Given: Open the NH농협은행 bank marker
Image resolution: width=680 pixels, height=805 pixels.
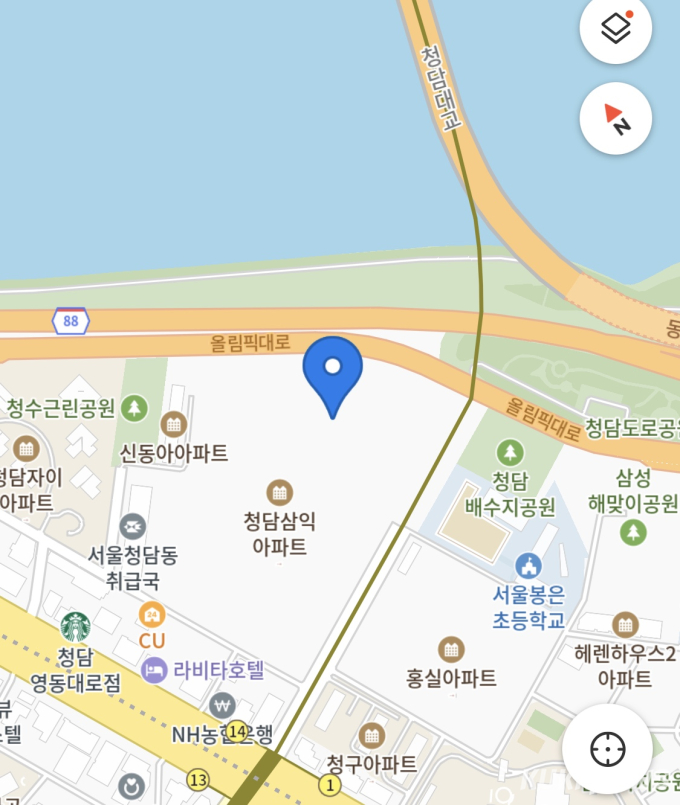Looking at the screenshot, I should pos(223,705).
